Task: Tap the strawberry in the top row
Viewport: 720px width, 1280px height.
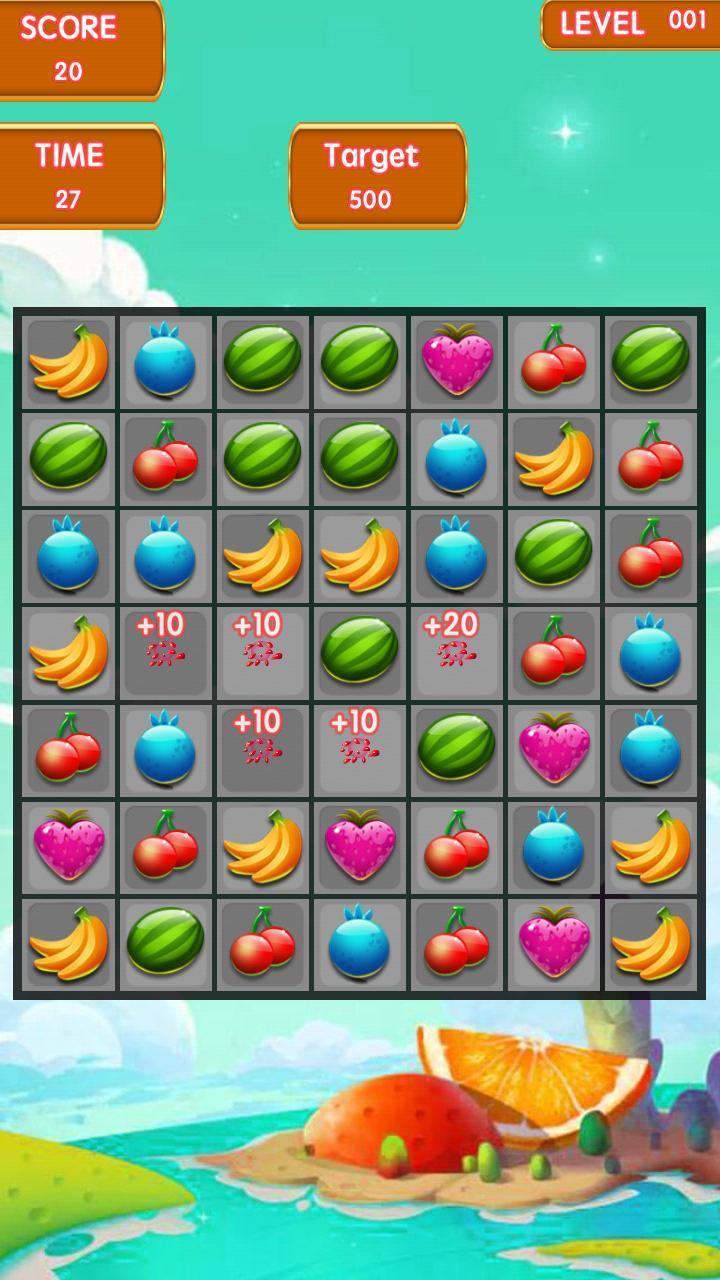Action: click(x=456, y=360)
